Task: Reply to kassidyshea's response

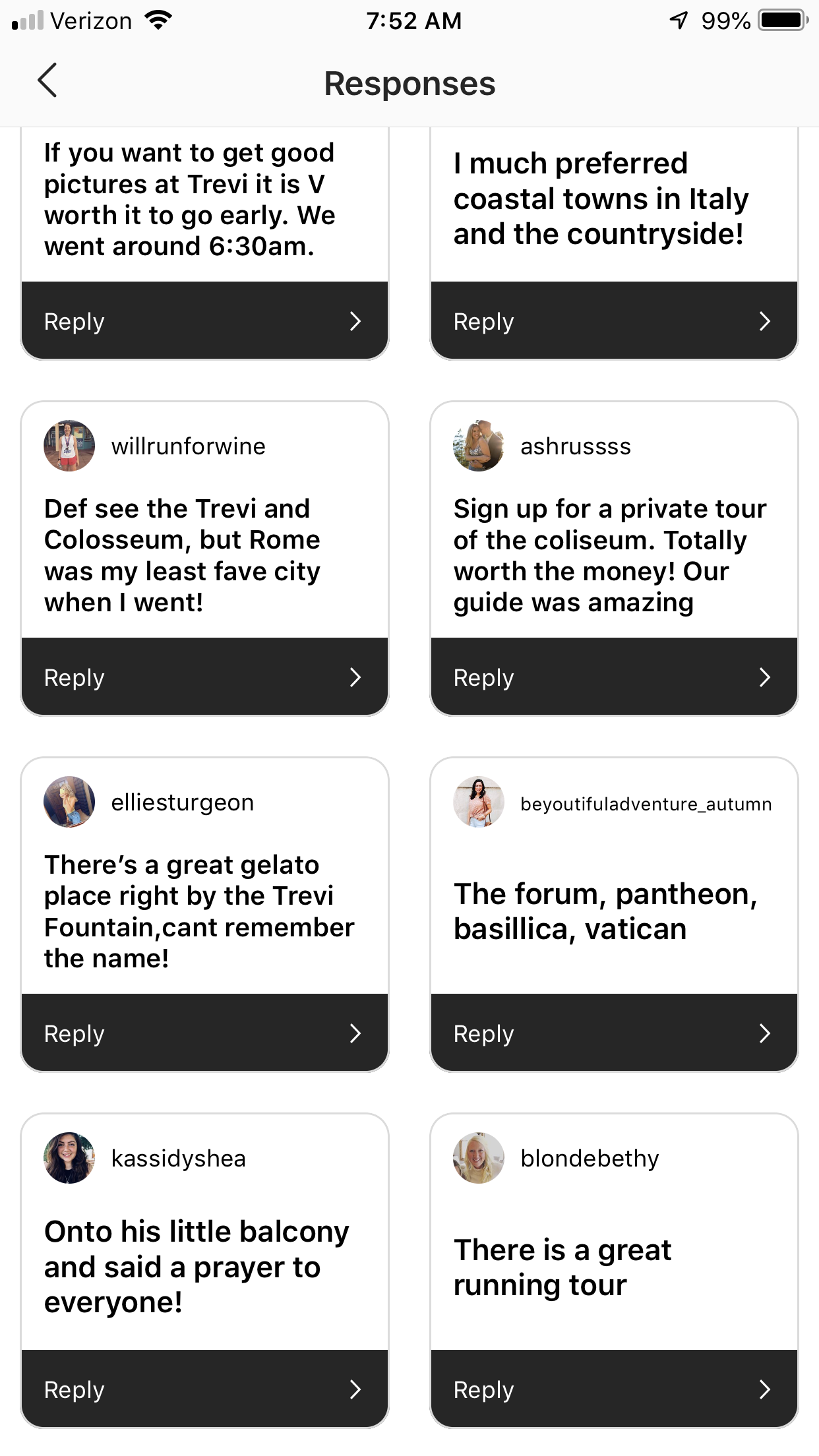Action: click(x=204, y=1389)
